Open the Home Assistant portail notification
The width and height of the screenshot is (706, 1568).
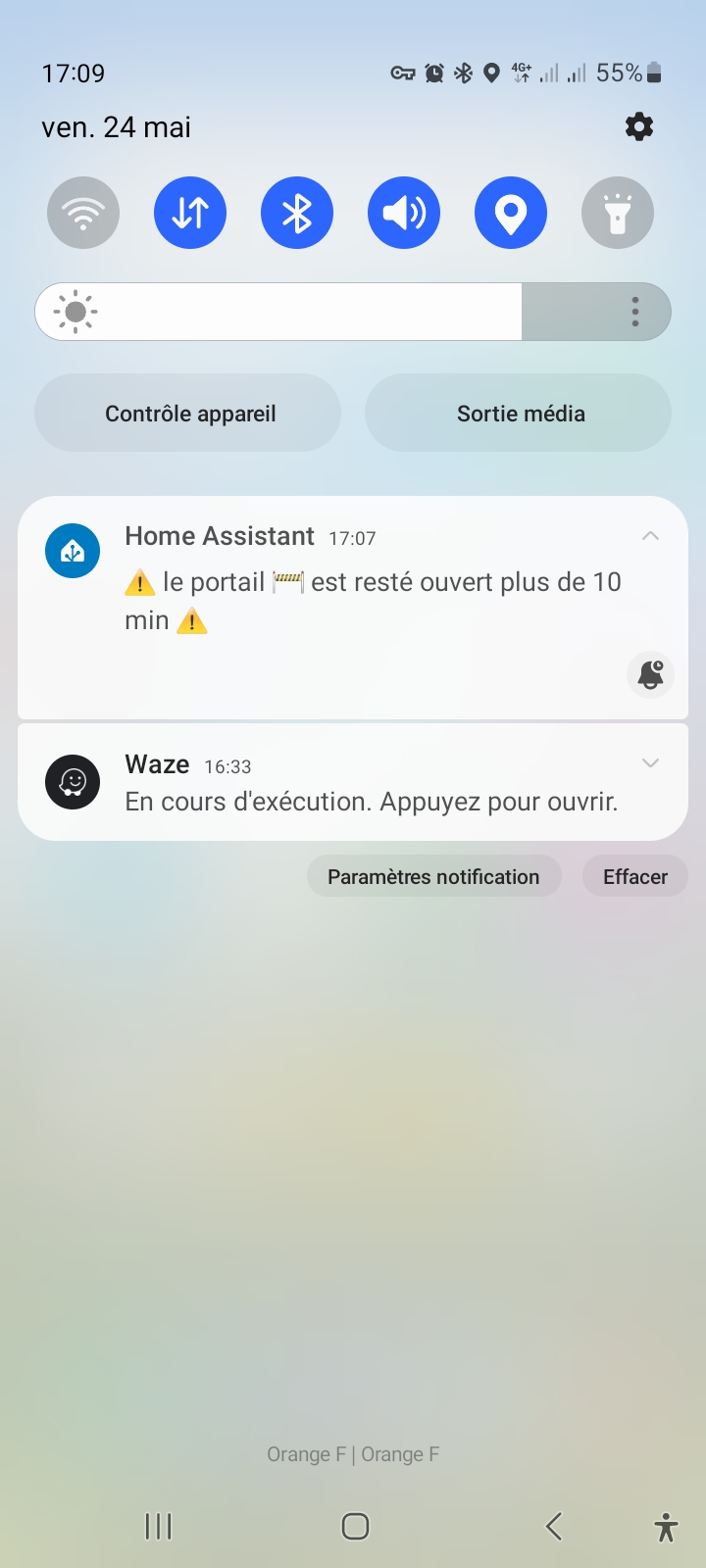click(x=373, y=601)
